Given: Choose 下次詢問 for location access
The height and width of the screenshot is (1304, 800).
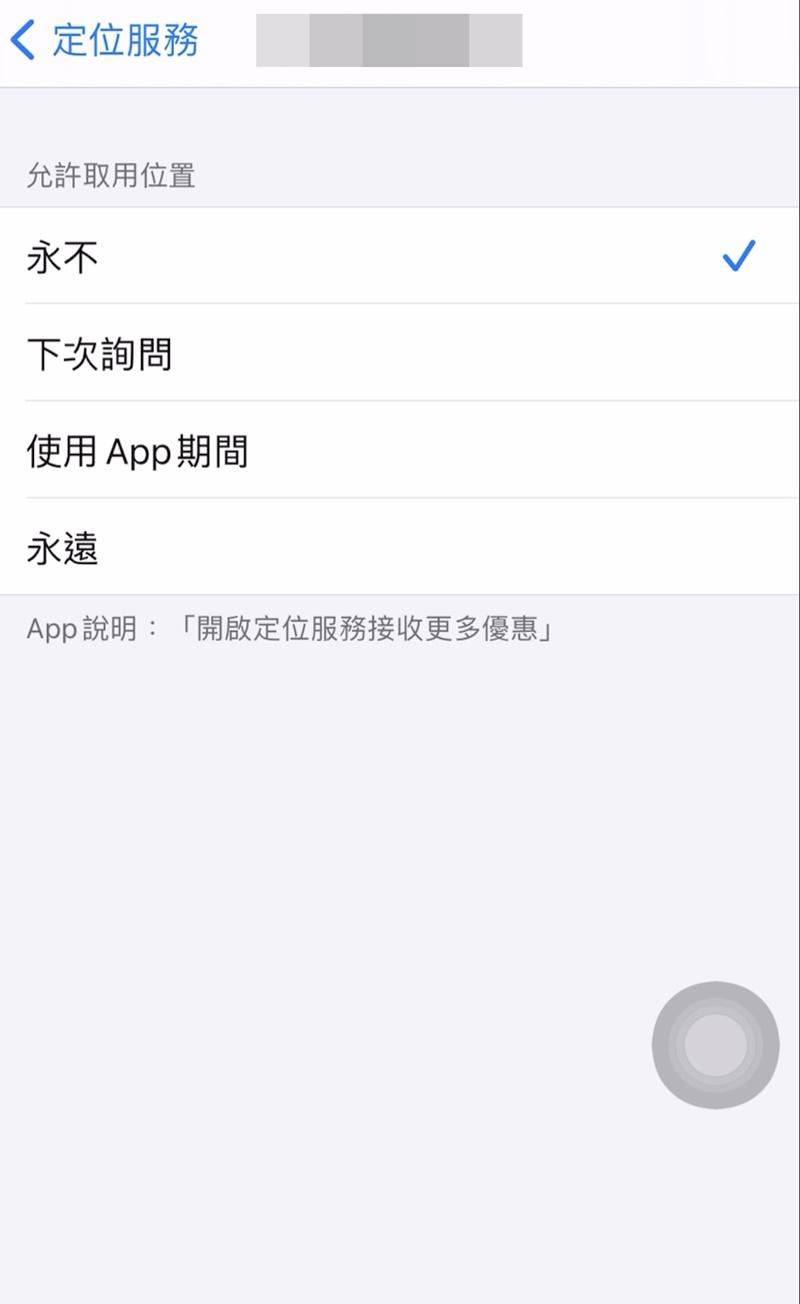Looking at the screenshot, I should 400,354.
